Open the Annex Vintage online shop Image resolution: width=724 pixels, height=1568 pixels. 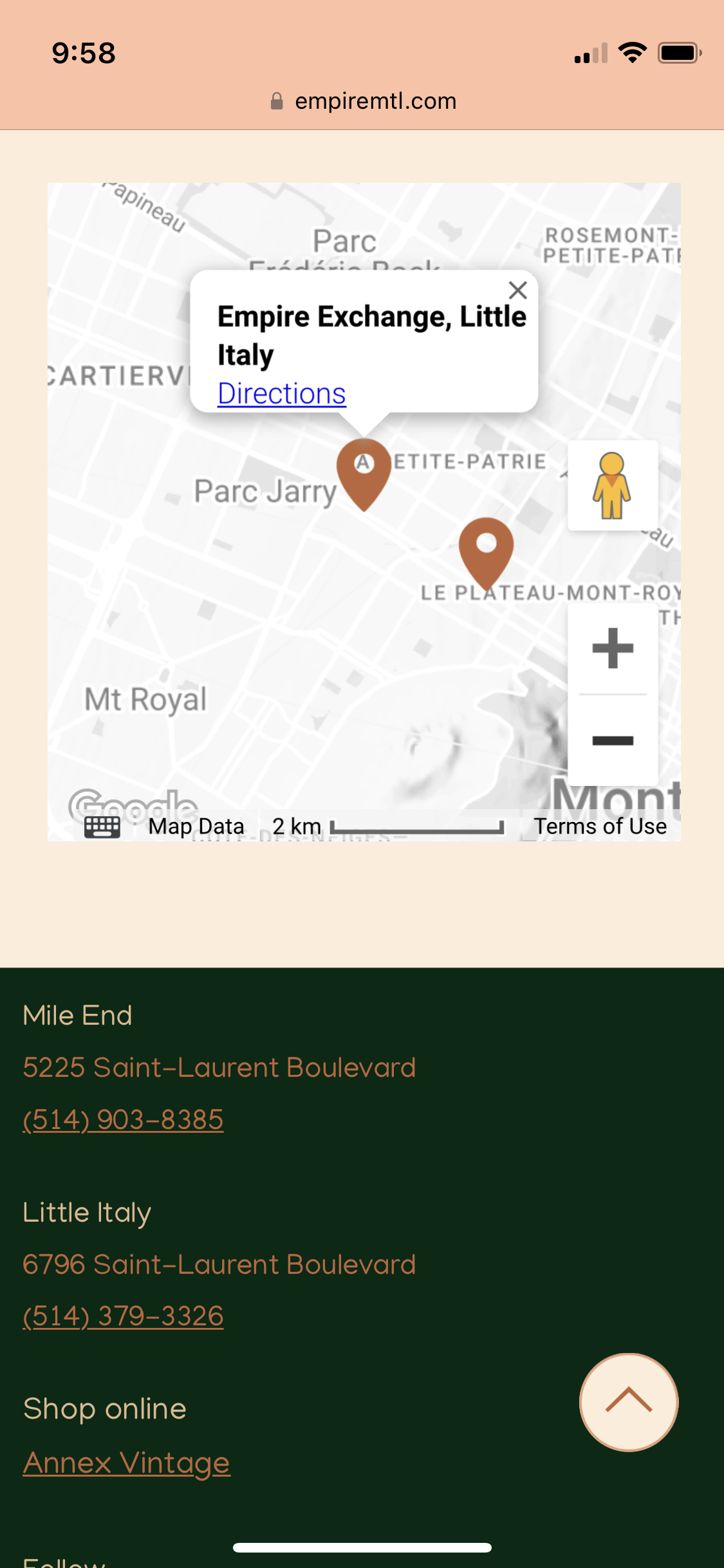click(x=127, y=1463)
